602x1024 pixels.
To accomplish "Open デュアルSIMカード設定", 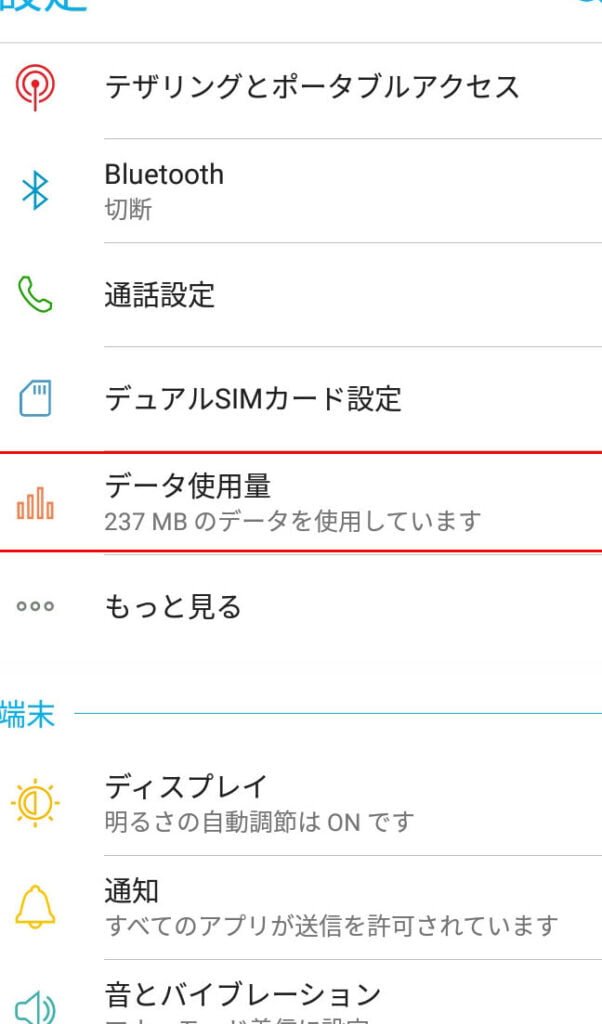I will [301, 398].
